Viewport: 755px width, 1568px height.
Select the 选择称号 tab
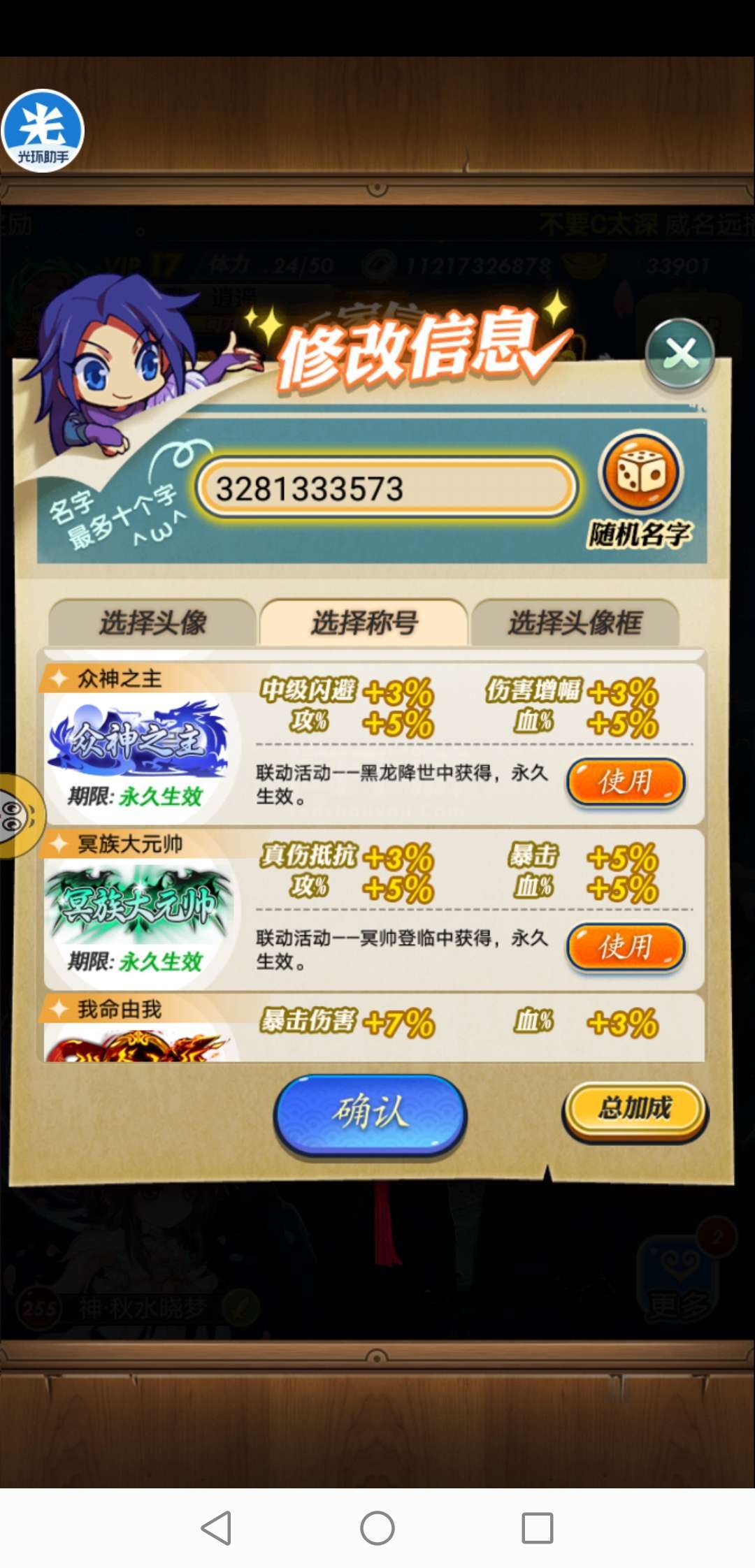[364, 623]
